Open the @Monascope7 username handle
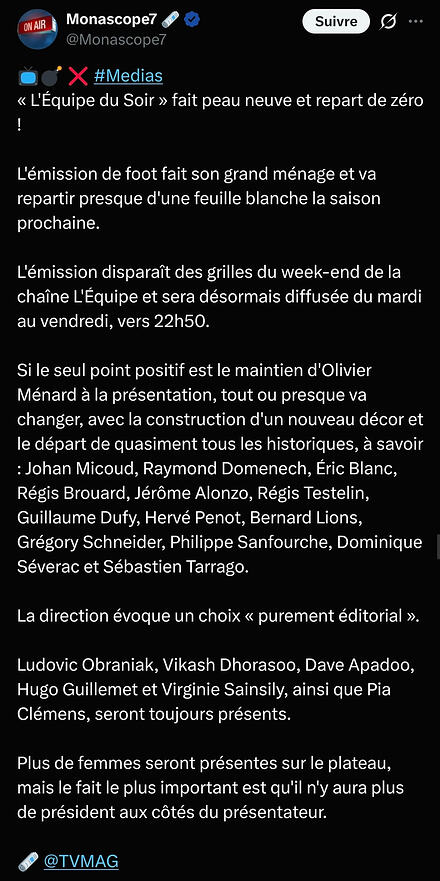This screenshot has height=881, width=440. pyautogui.click(x=116, y=39)
